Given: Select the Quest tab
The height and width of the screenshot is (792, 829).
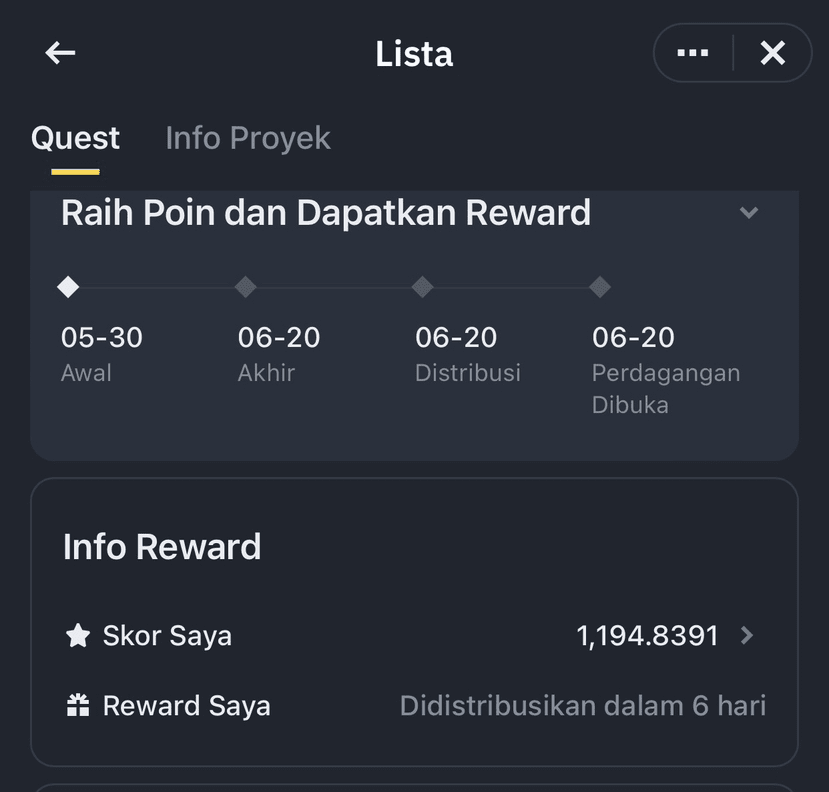Looking at the screenshot, I should tap(75, 138).
